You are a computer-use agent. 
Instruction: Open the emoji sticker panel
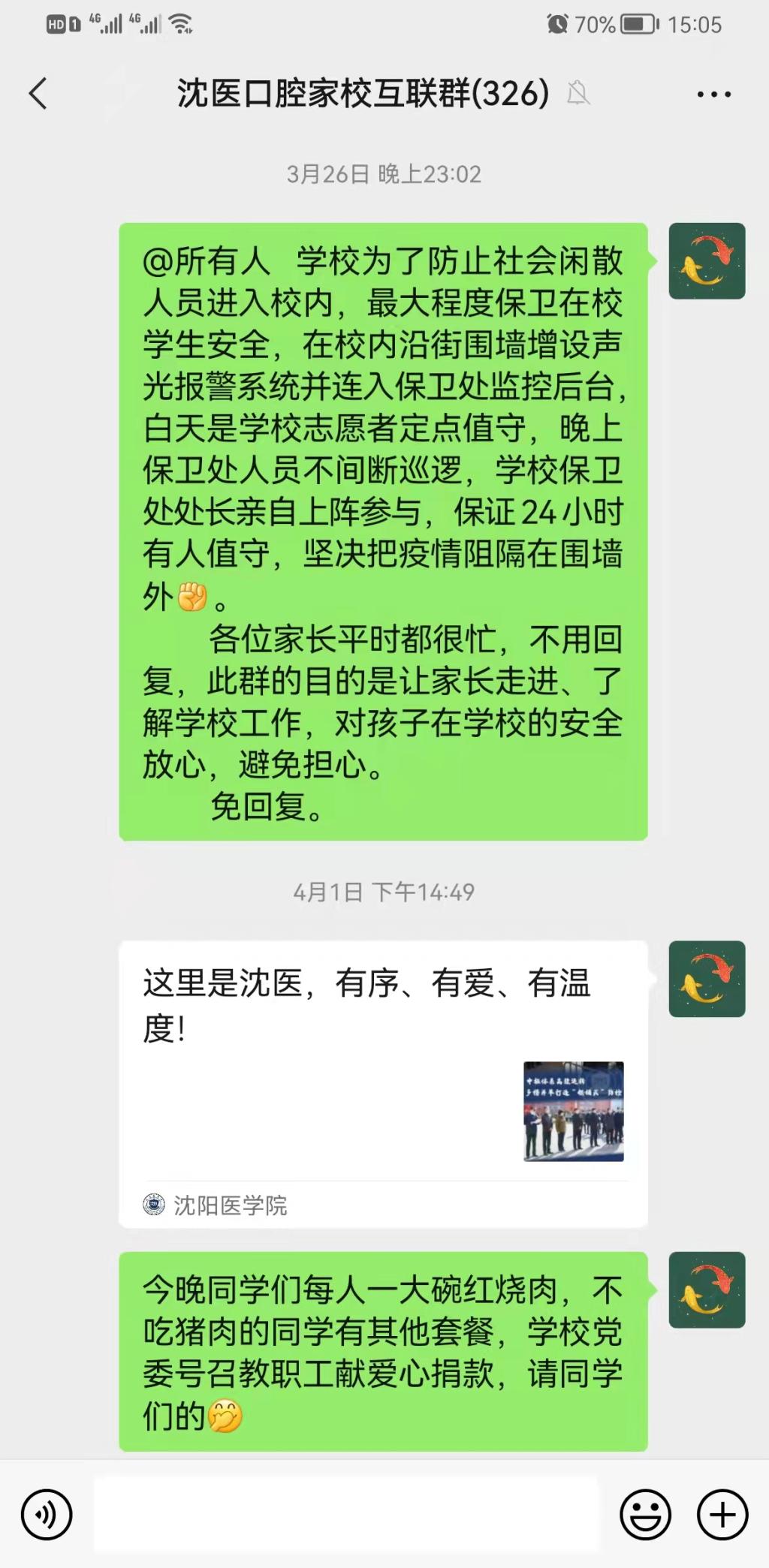[645, 1515]
